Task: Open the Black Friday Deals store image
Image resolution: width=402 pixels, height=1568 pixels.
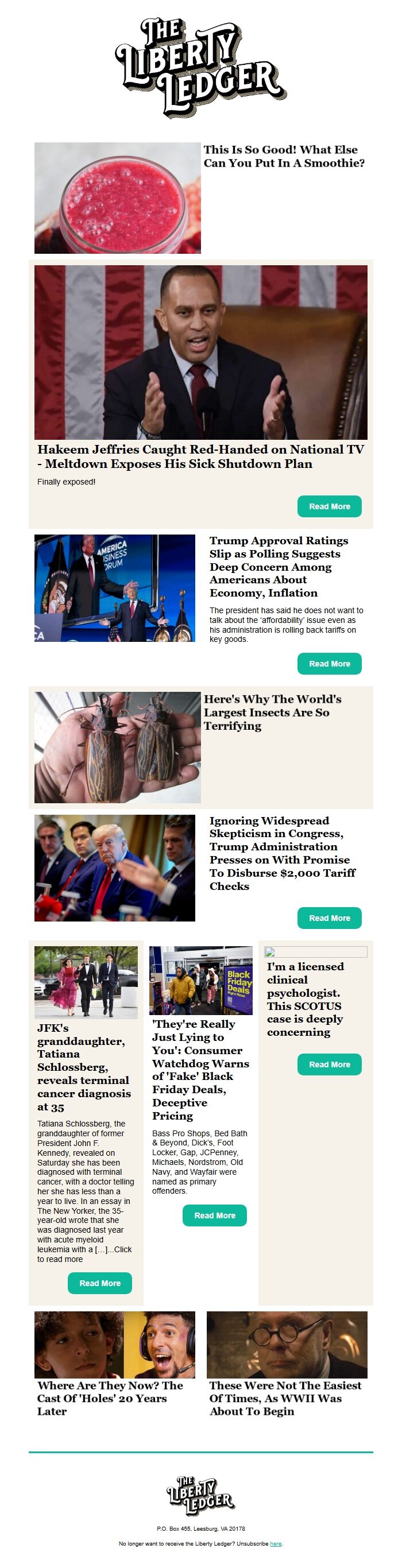Action: point(200,979)
